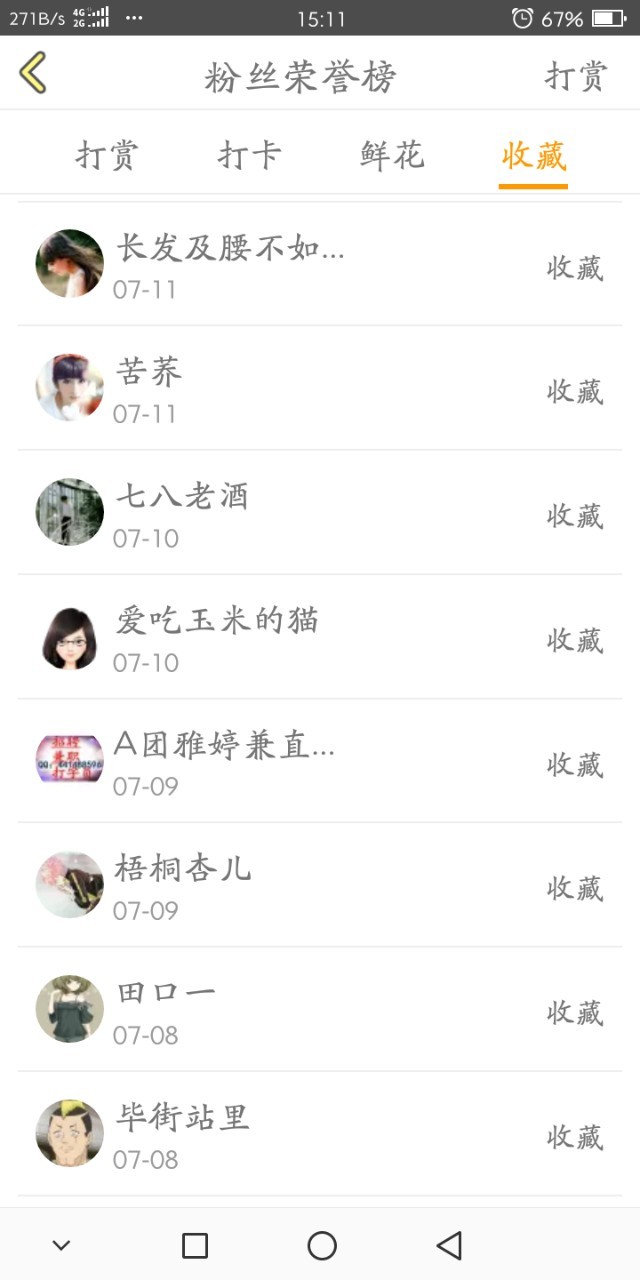Switch to the 打卡 tab
Screen dimensions: 640x1280
(249, 156)
